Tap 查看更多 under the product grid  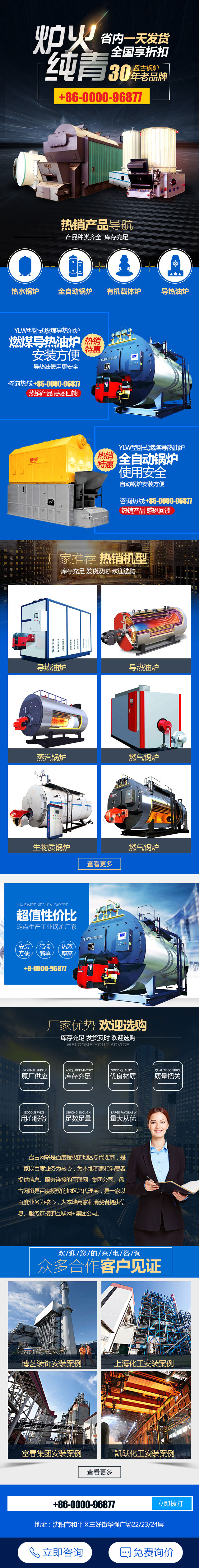[x=99, y=863]
